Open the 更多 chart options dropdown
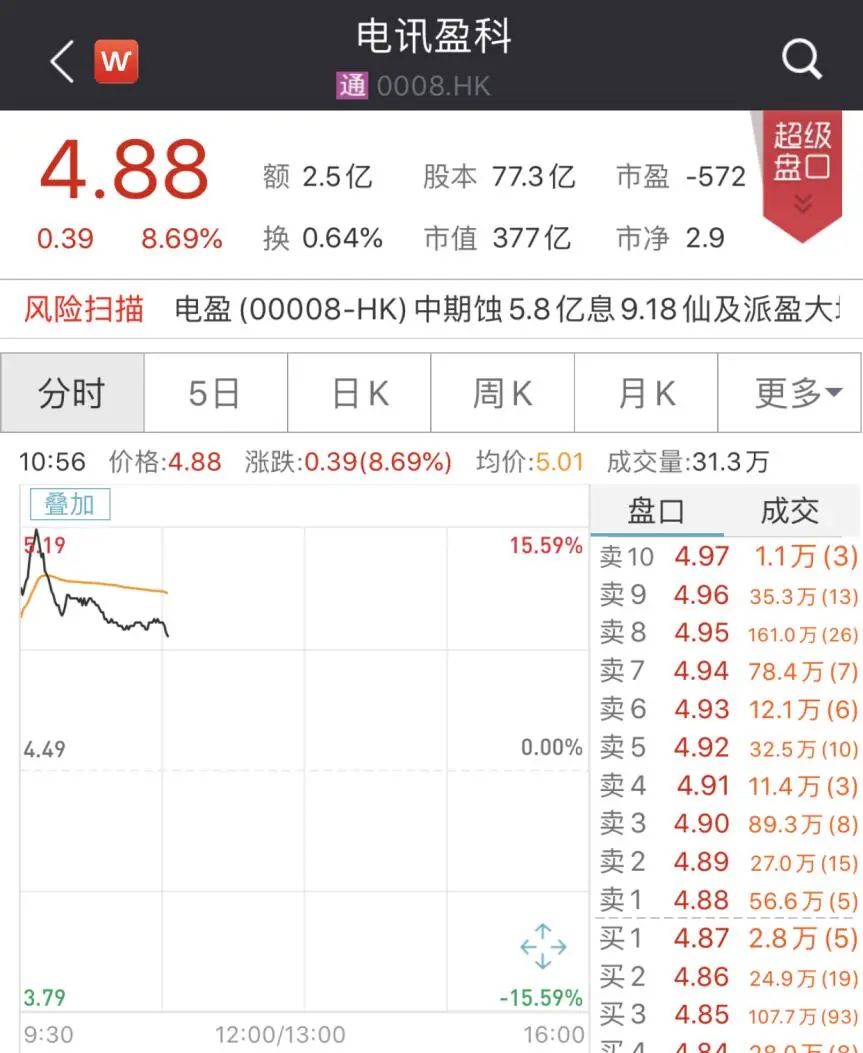Viewport: 863px width, 1053px height. click(790, 393)
